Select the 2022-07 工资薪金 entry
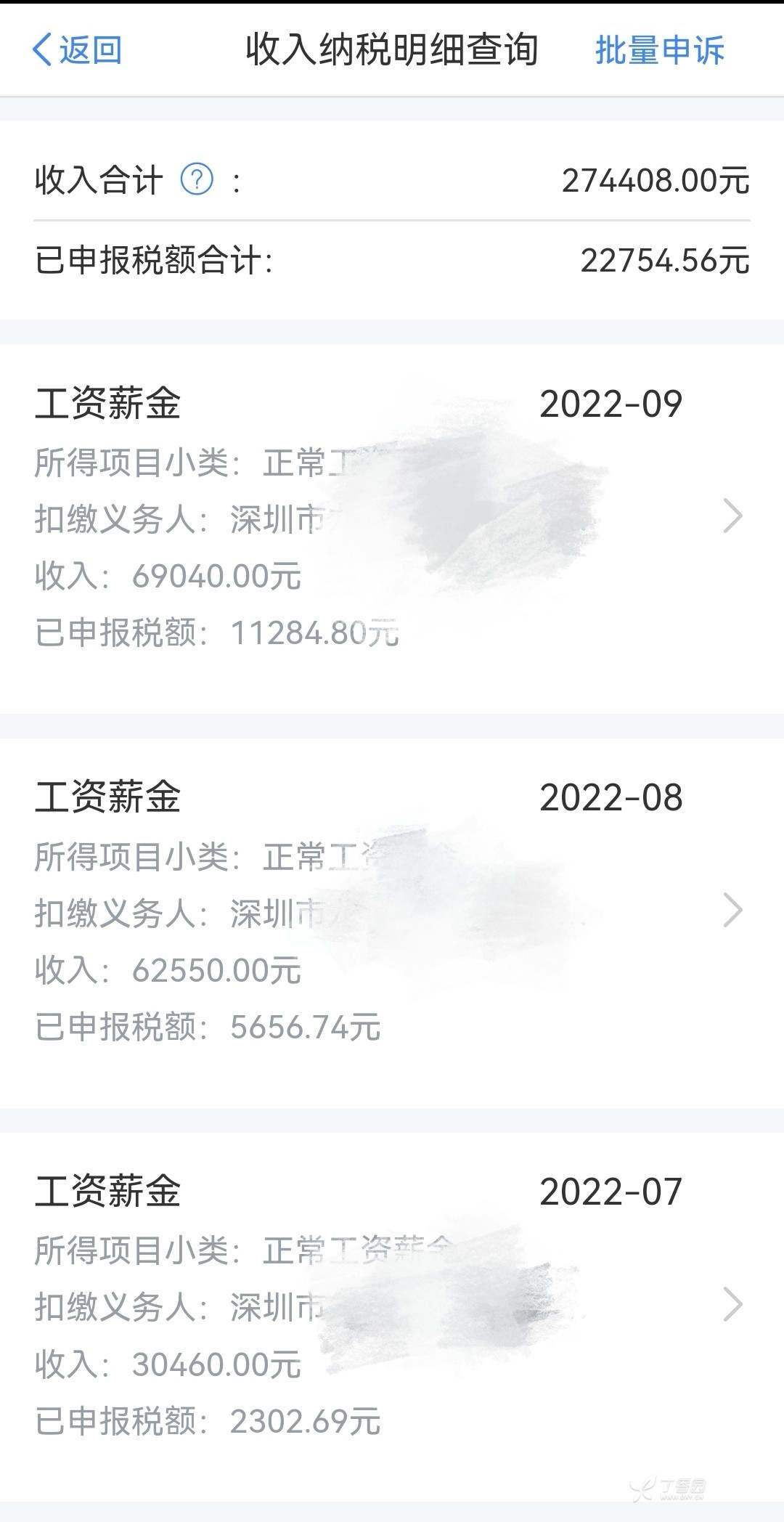Screen dimensions: 784x1522 point(392,1305)
